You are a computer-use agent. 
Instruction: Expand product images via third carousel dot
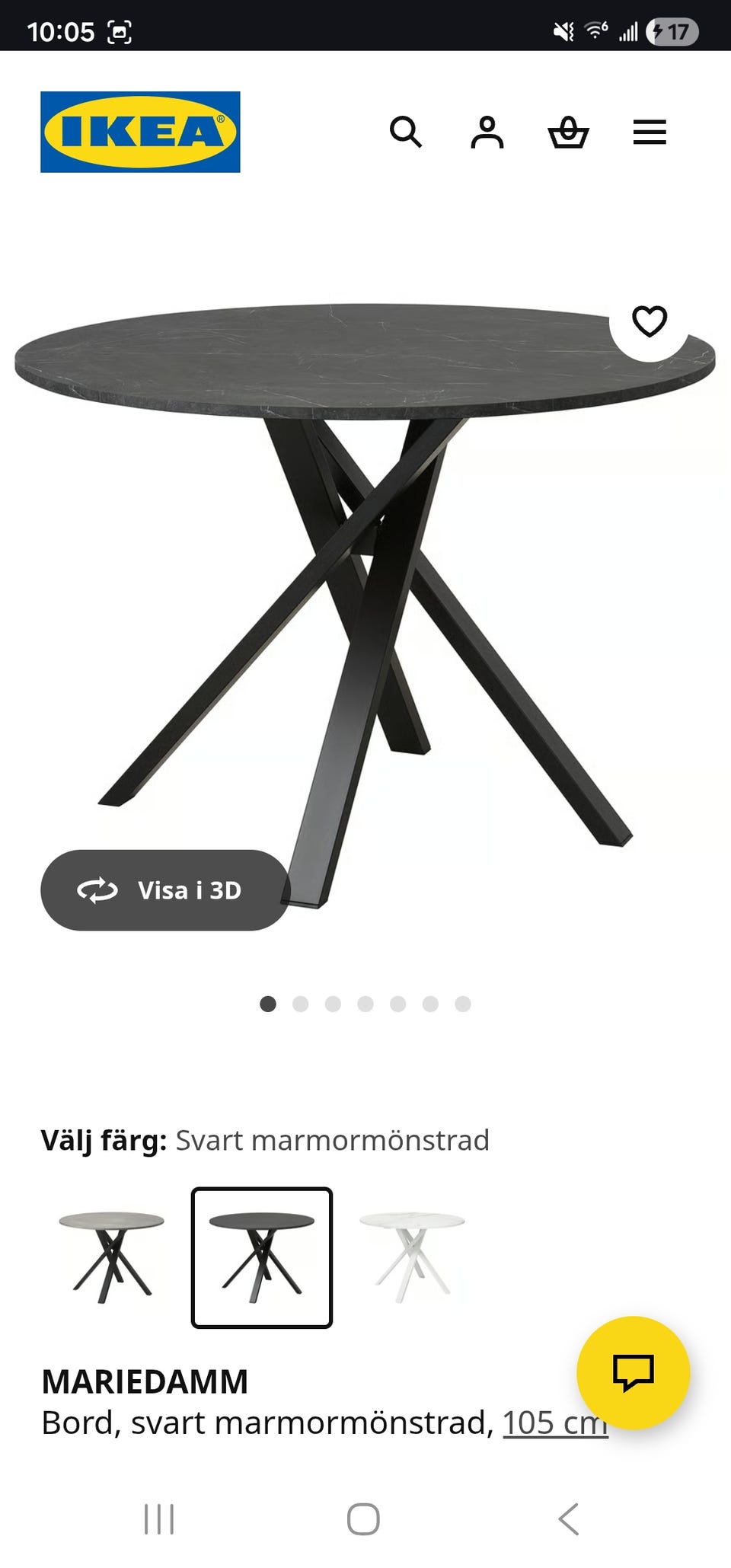[x=333, y=1005]
